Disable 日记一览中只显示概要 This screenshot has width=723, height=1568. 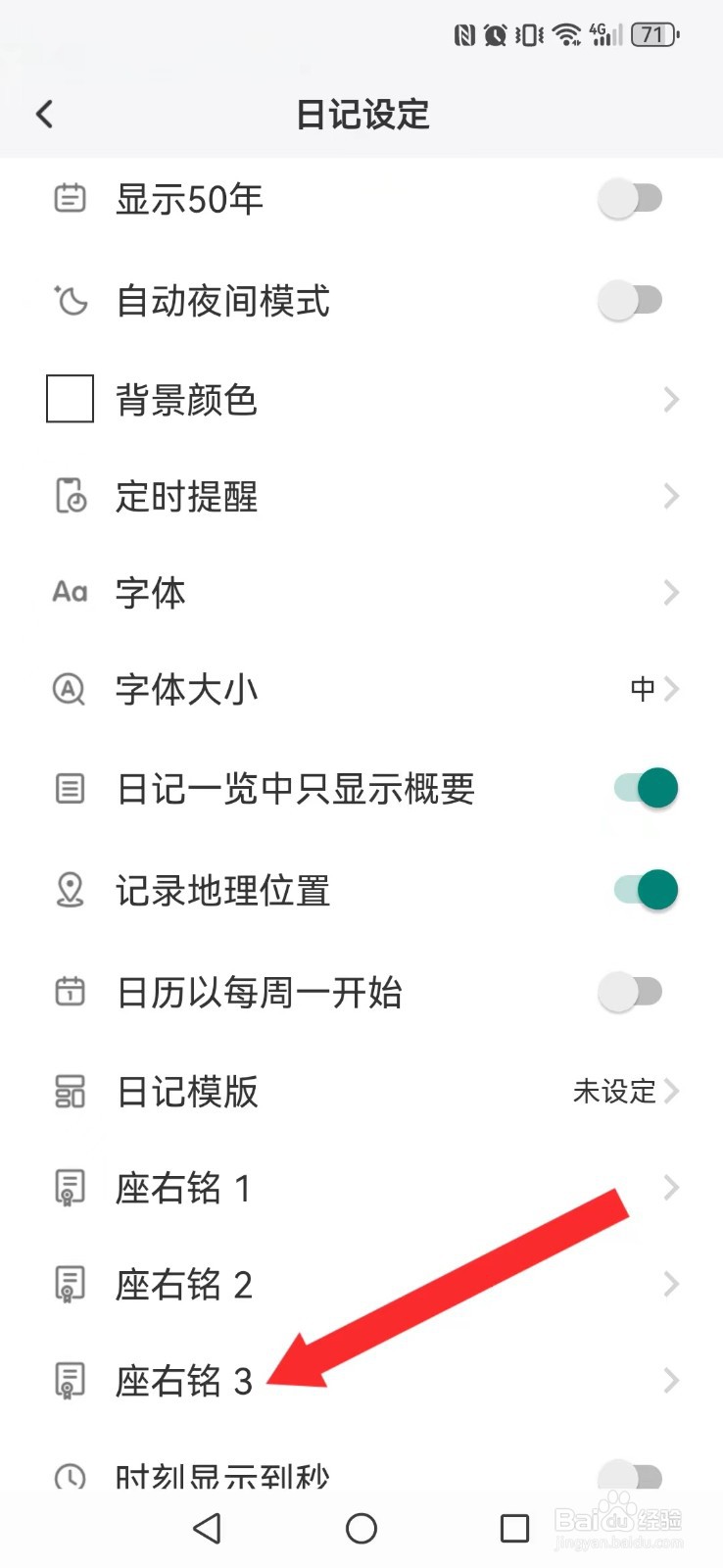[646, 788]
